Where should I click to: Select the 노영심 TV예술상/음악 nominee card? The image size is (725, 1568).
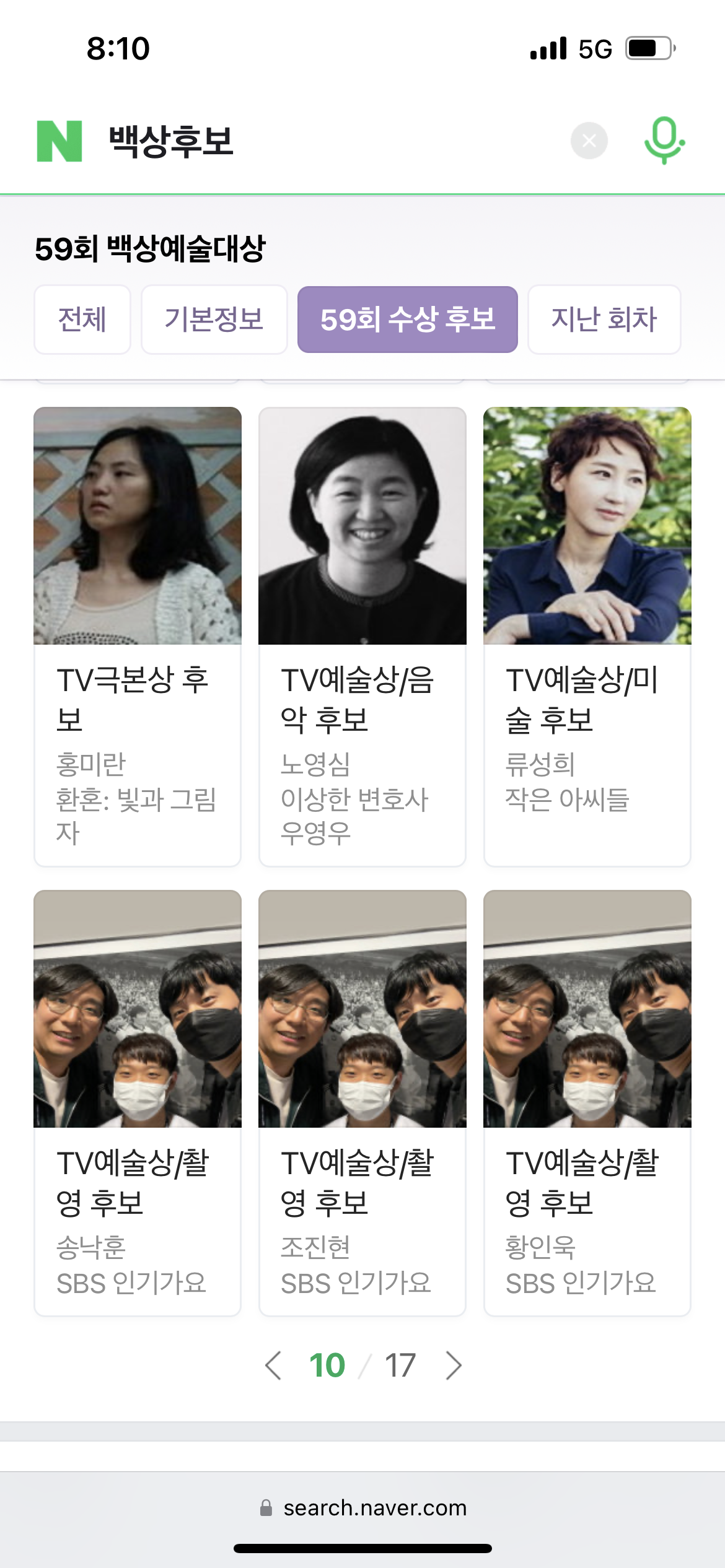(x=362, y=644)
